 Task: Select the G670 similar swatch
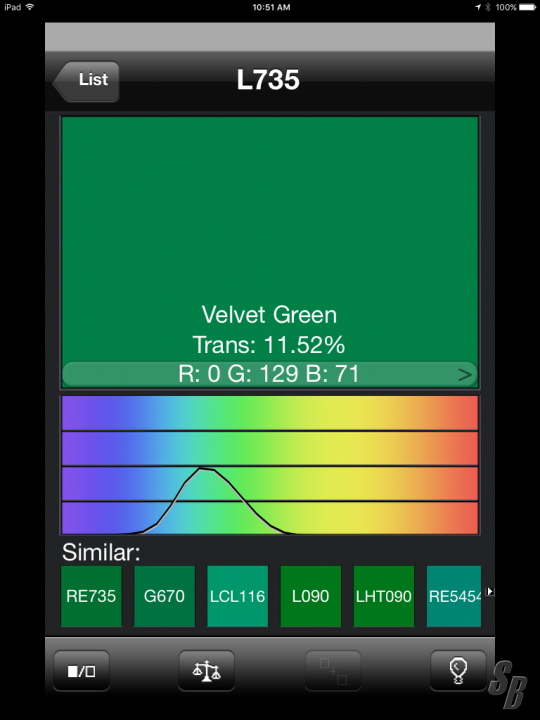(164, 596)
